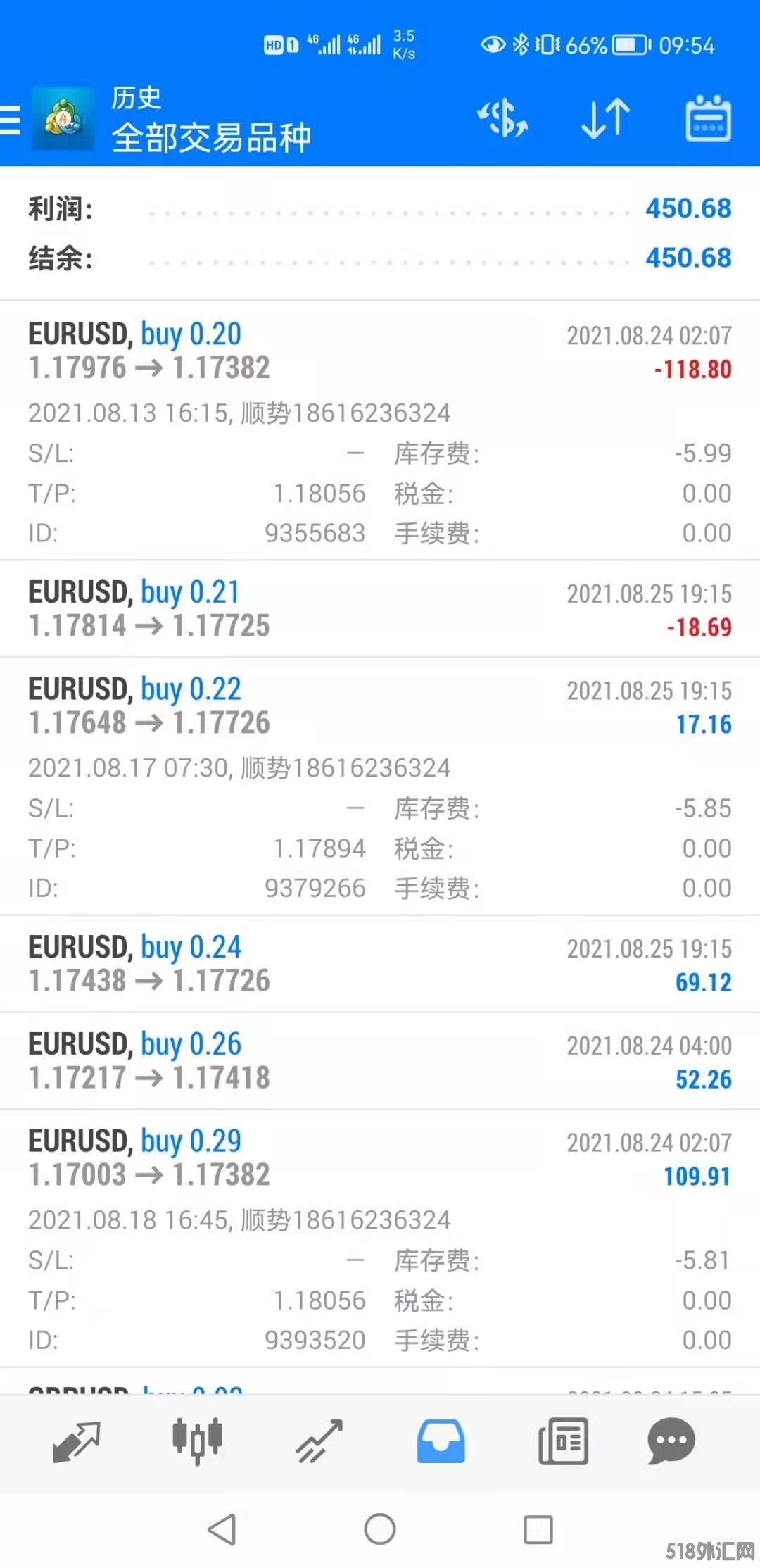Expand the EURUSD buy 0.24 trade
The width and height of the screenshot is (760, 1568).
click(380, 965)
